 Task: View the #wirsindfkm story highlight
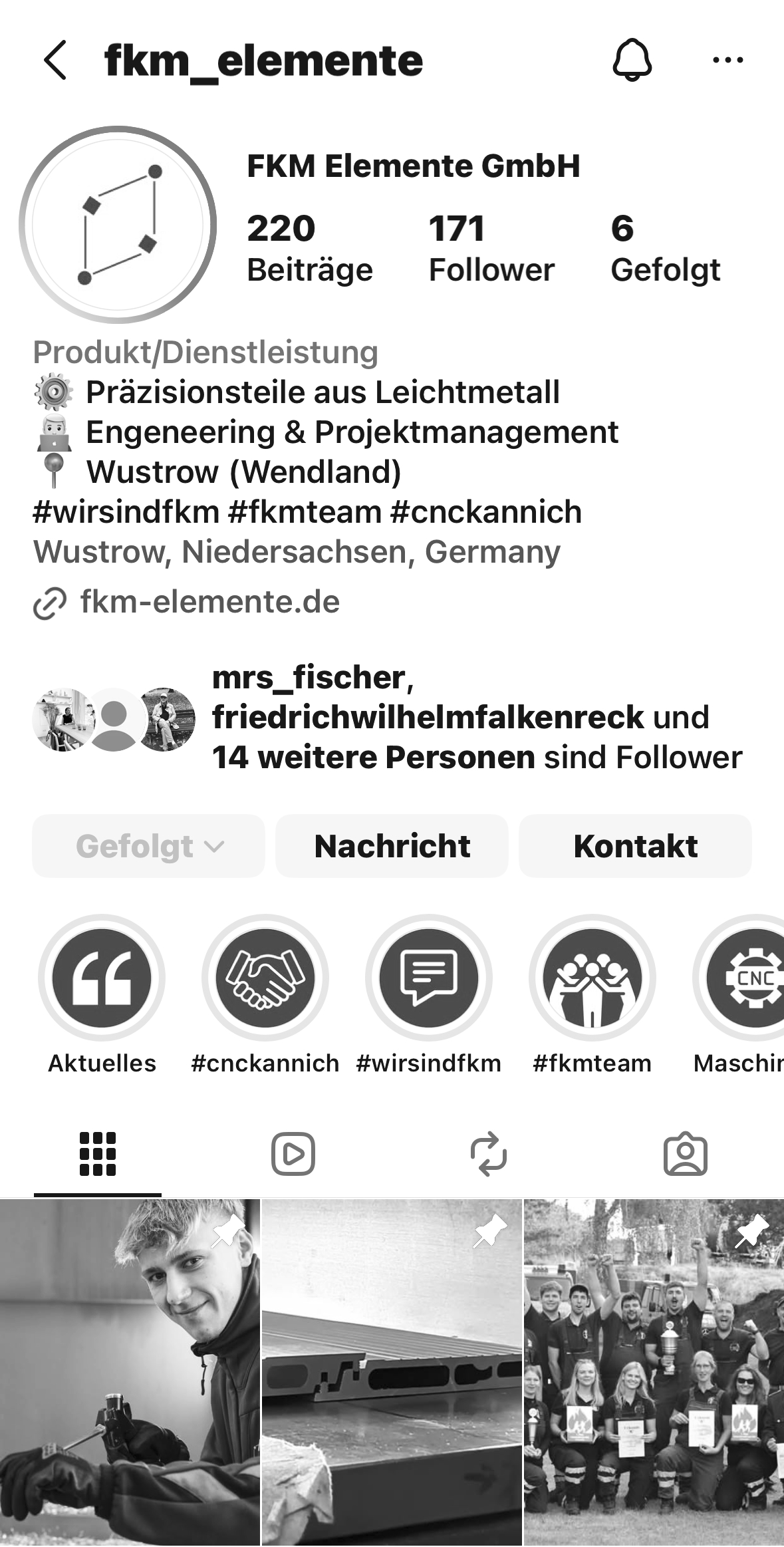(x=429, y=978)
